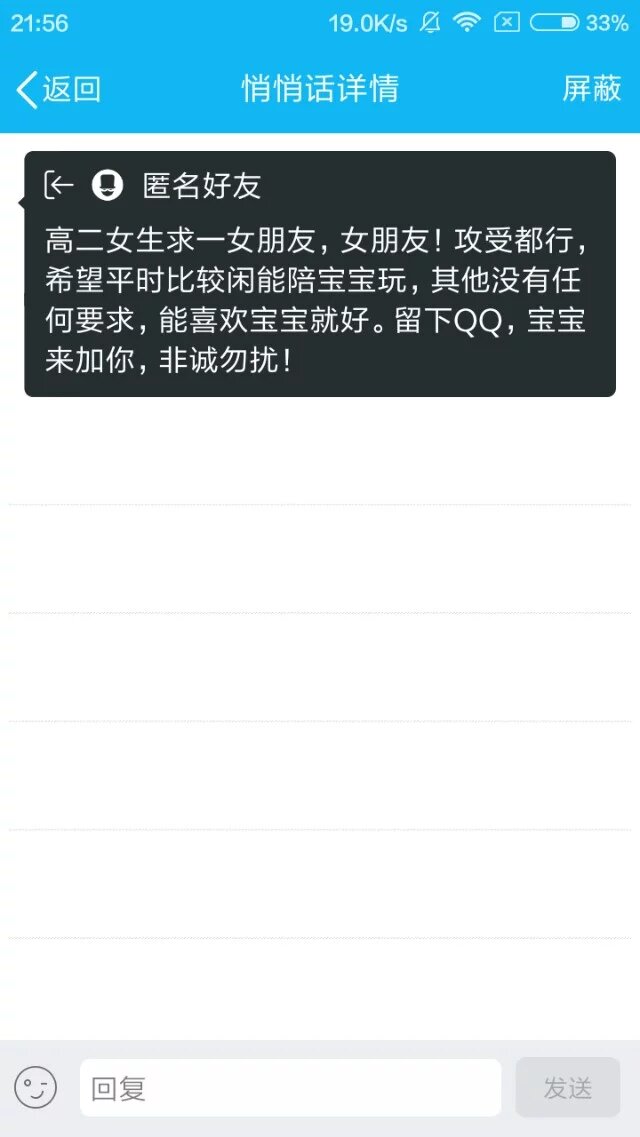Viewport: 640px width, 1137px height.
Task: Open the emoji picker
Action: 36,1087
